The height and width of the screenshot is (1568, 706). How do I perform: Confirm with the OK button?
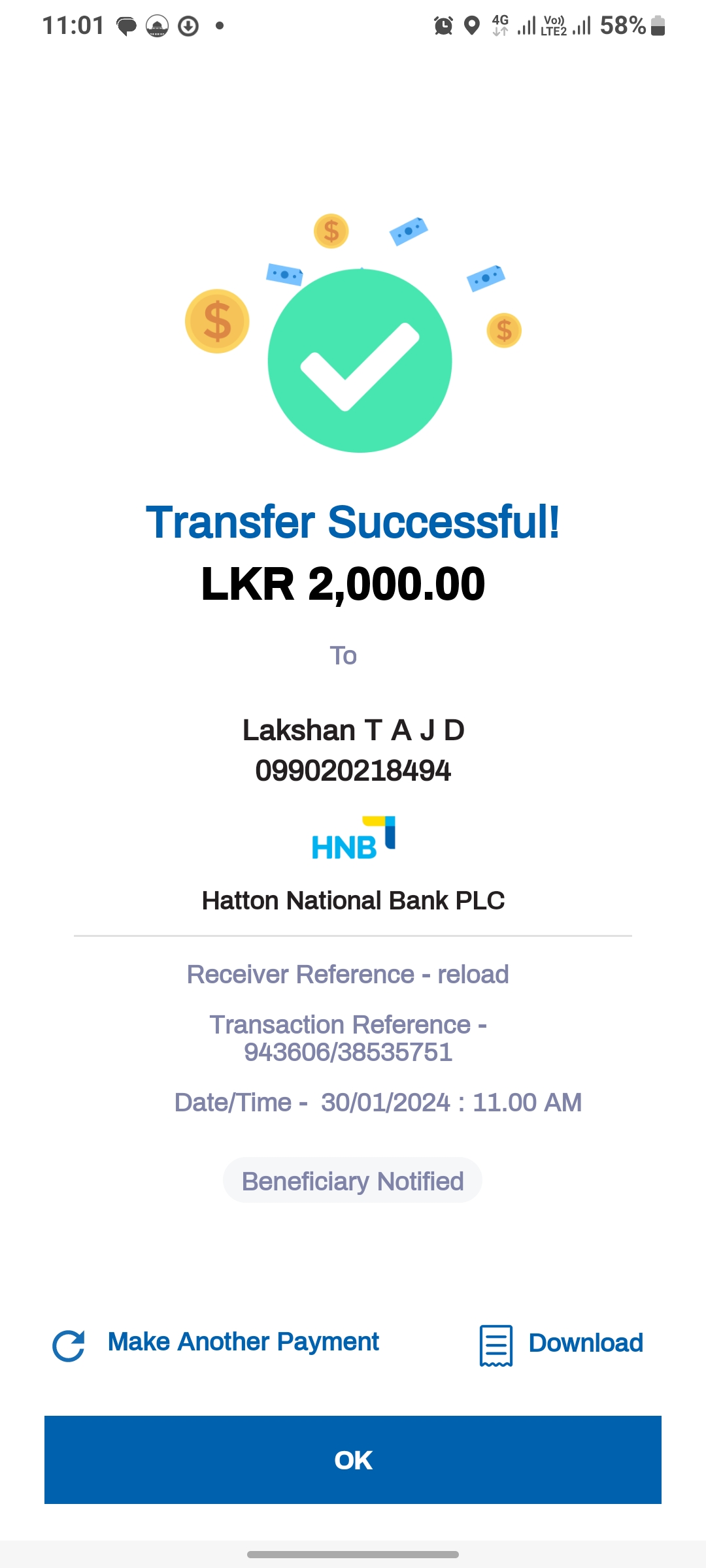click(353, 1460)
